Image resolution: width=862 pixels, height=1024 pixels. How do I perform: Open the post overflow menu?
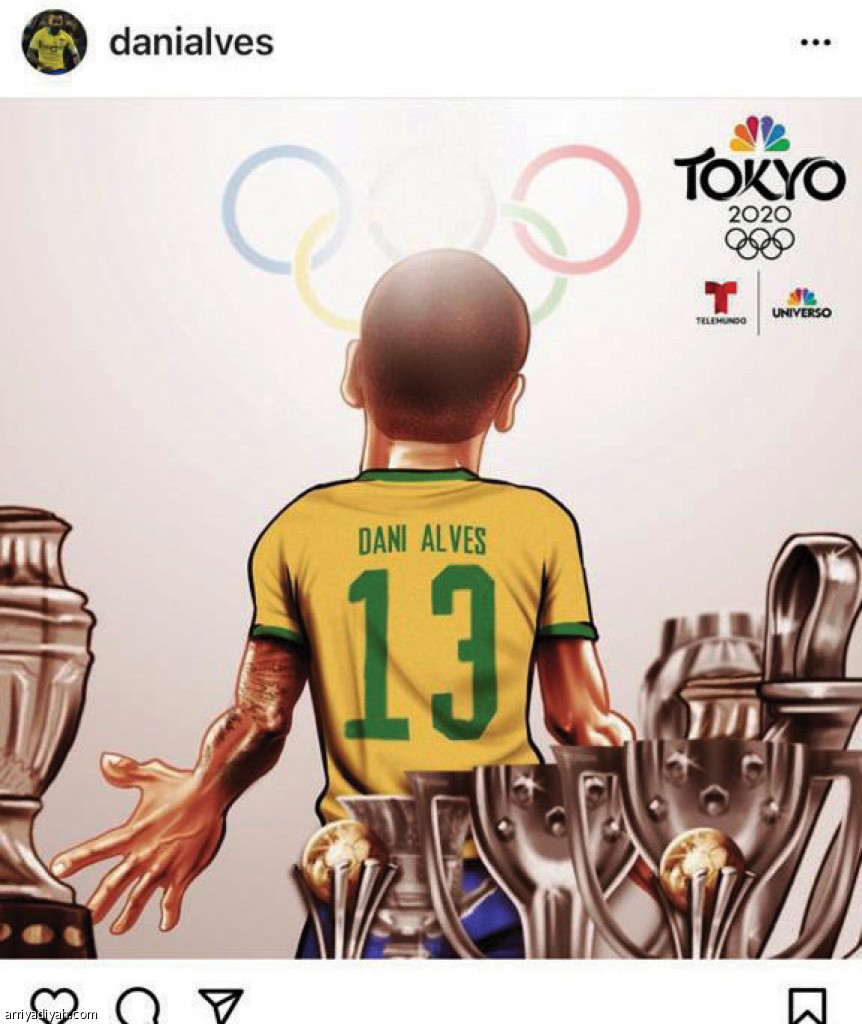tap(816, 42)
